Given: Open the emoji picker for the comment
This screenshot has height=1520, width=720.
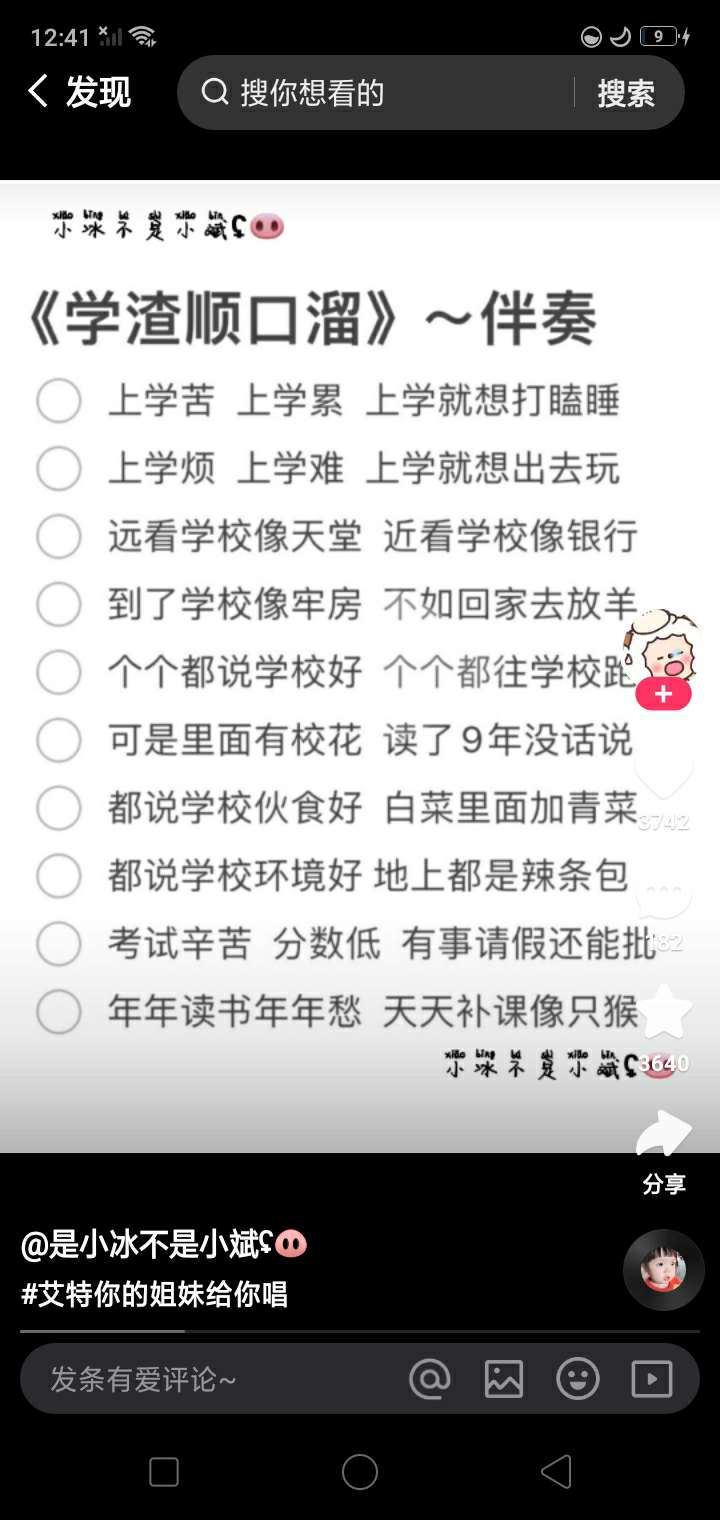Looking at the screenshot, I should (578, 1380).
